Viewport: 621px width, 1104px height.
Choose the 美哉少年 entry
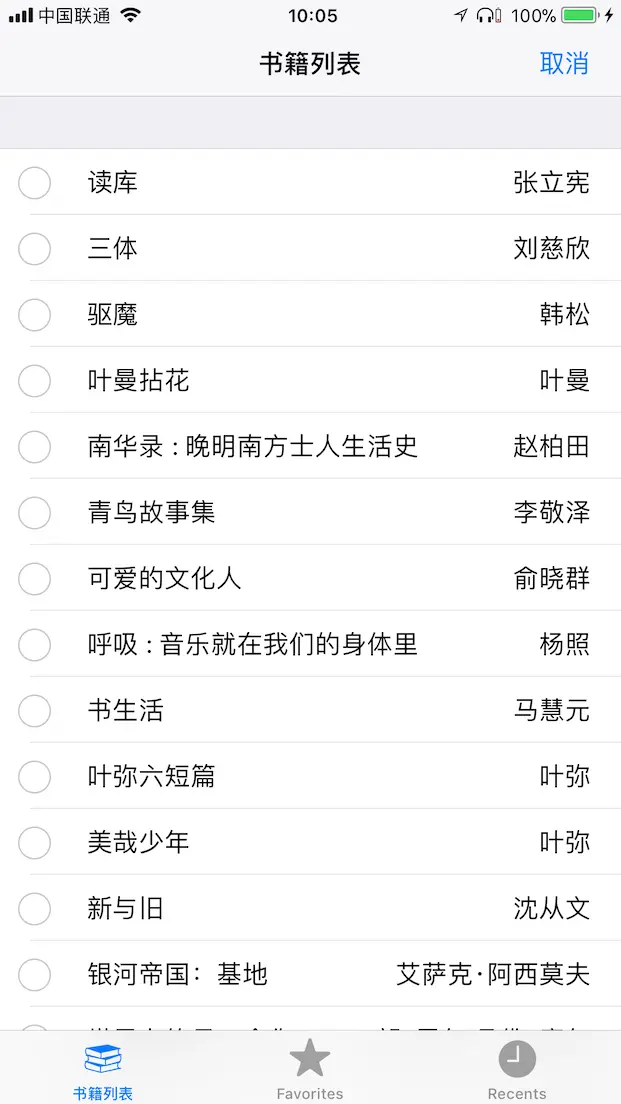[35, 843]
